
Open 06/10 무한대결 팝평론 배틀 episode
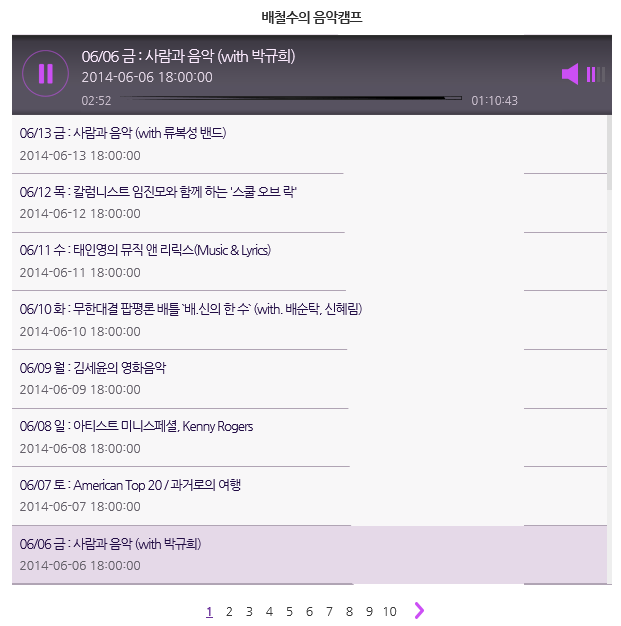pos(190,309)
